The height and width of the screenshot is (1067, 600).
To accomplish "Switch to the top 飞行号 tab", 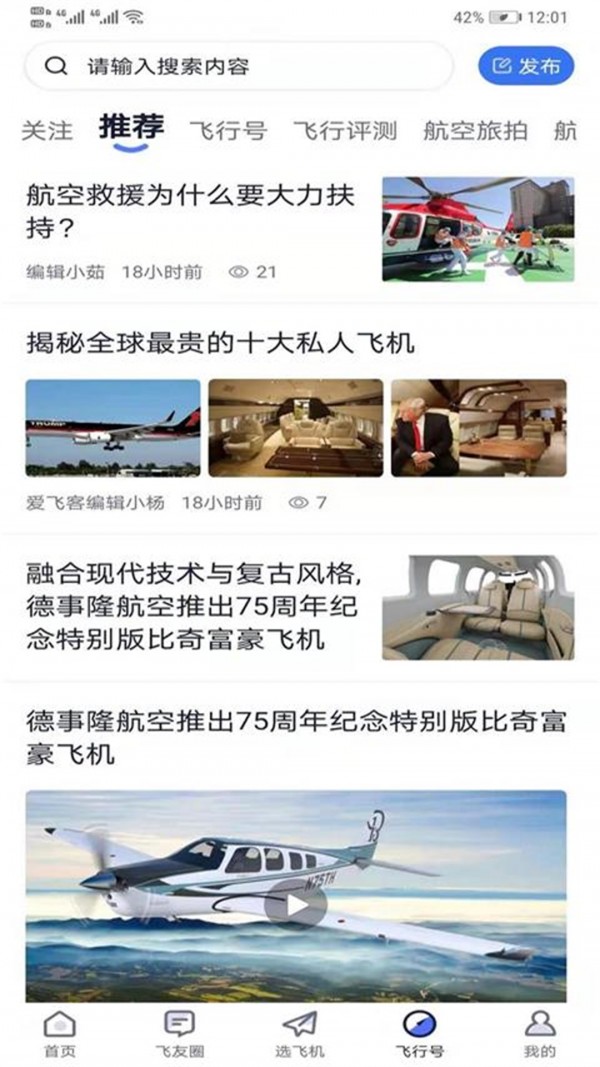I will pos(228,130).
